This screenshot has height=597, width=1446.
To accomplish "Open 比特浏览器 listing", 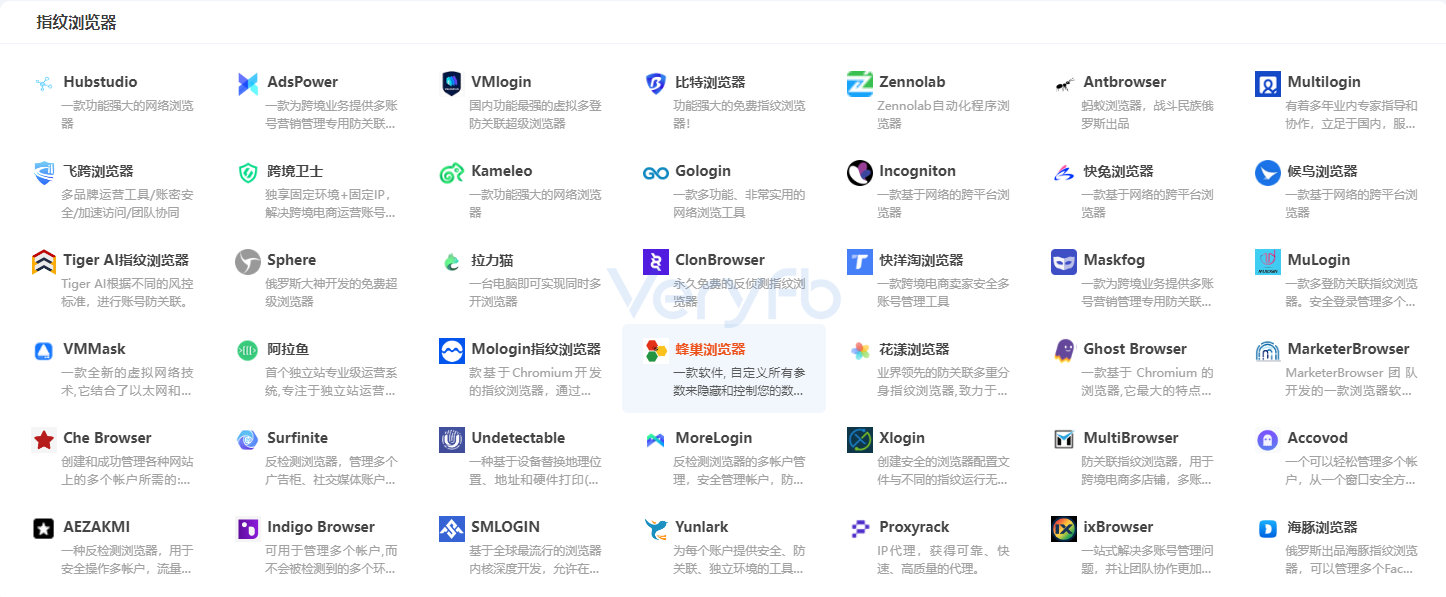I will point(710,82).
